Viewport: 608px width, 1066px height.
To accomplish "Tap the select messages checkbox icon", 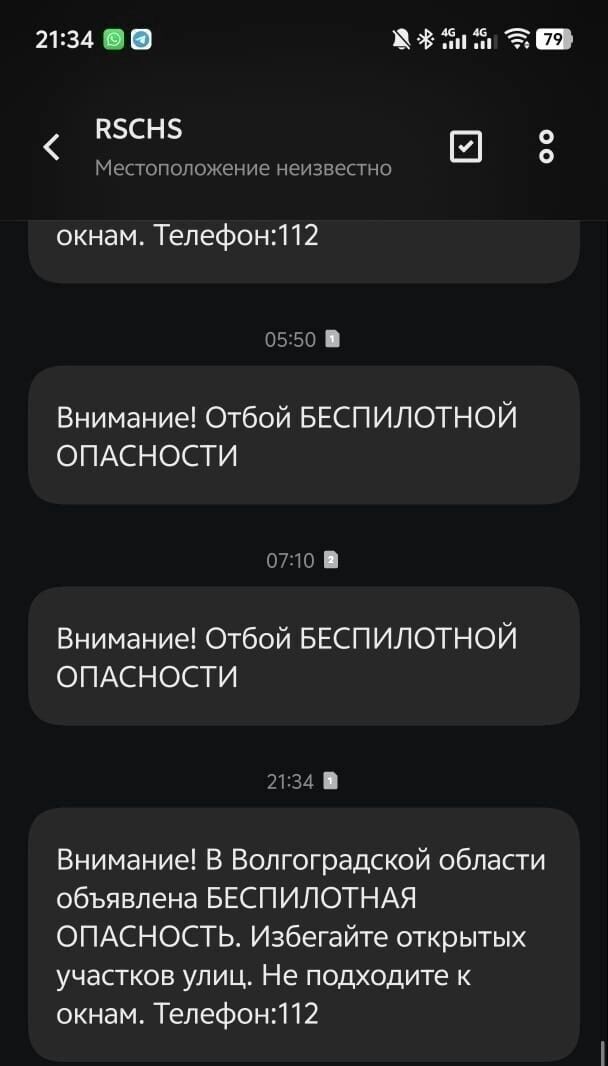I will 466,147.
